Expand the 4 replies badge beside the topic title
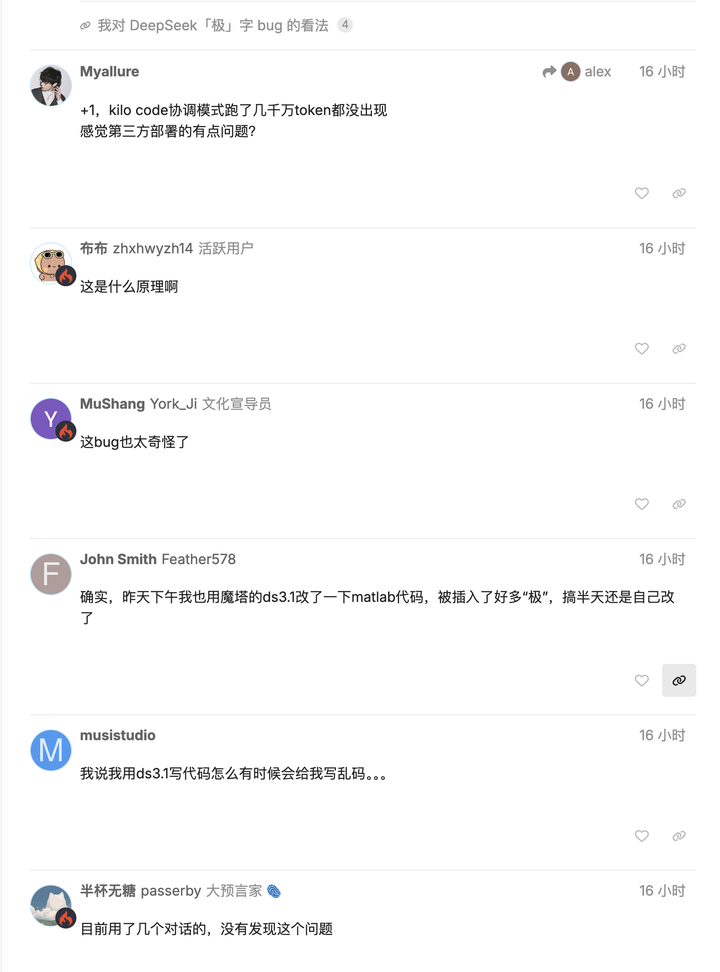The width and height of the screenshot is (720, 972). [345, 25]
